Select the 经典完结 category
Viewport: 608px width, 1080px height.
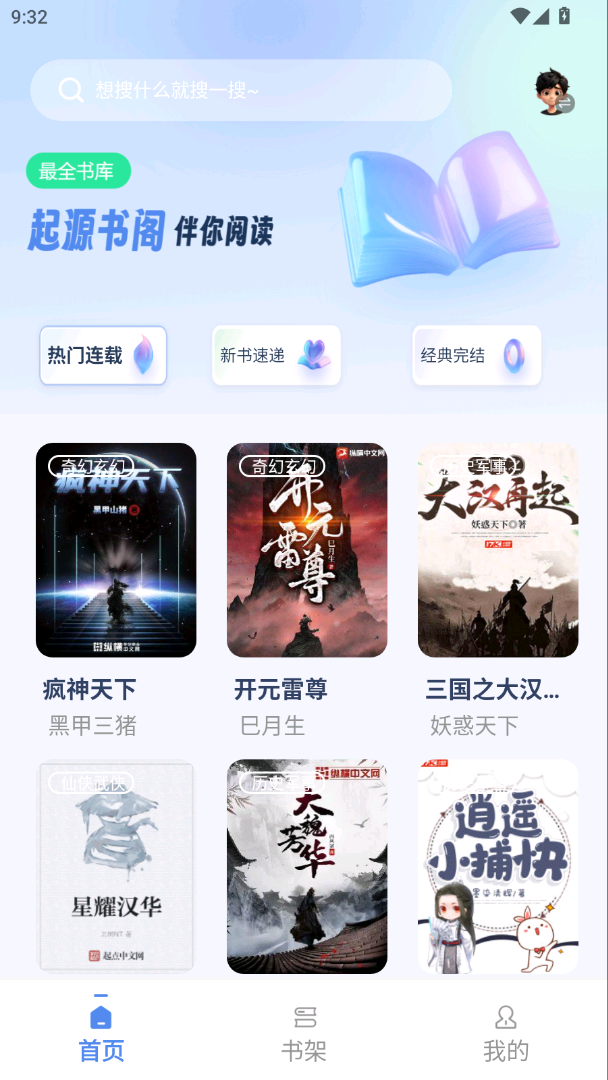[x=476, y=355]
